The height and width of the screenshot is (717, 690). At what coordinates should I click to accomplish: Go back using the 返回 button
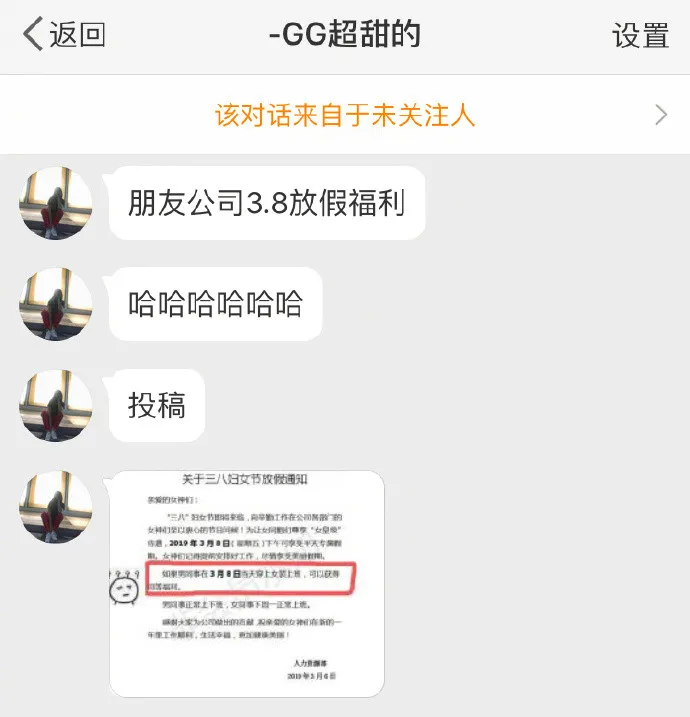tap(64, 35)
